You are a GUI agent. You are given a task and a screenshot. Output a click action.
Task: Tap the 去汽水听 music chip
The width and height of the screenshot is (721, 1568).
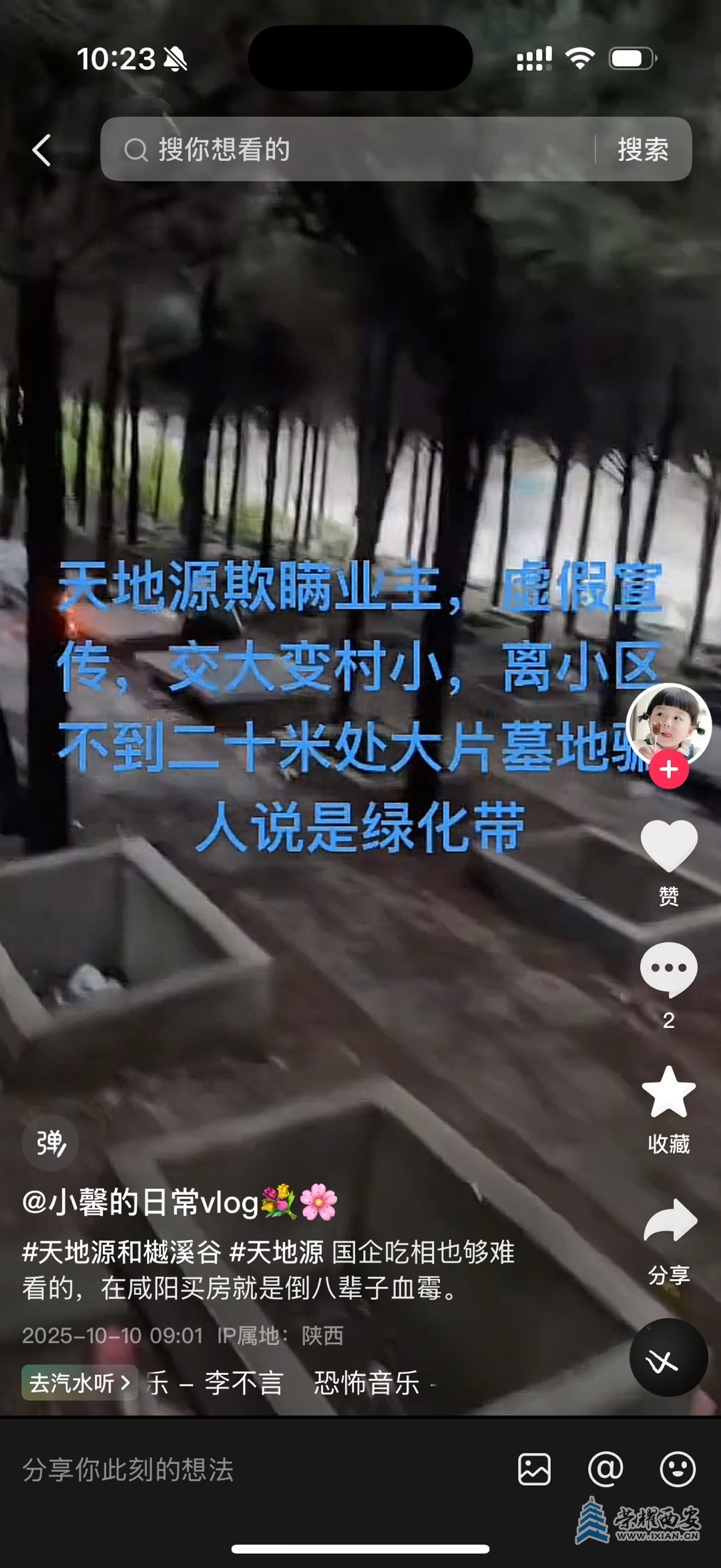pyautogui.click(x=79, y=1383)
